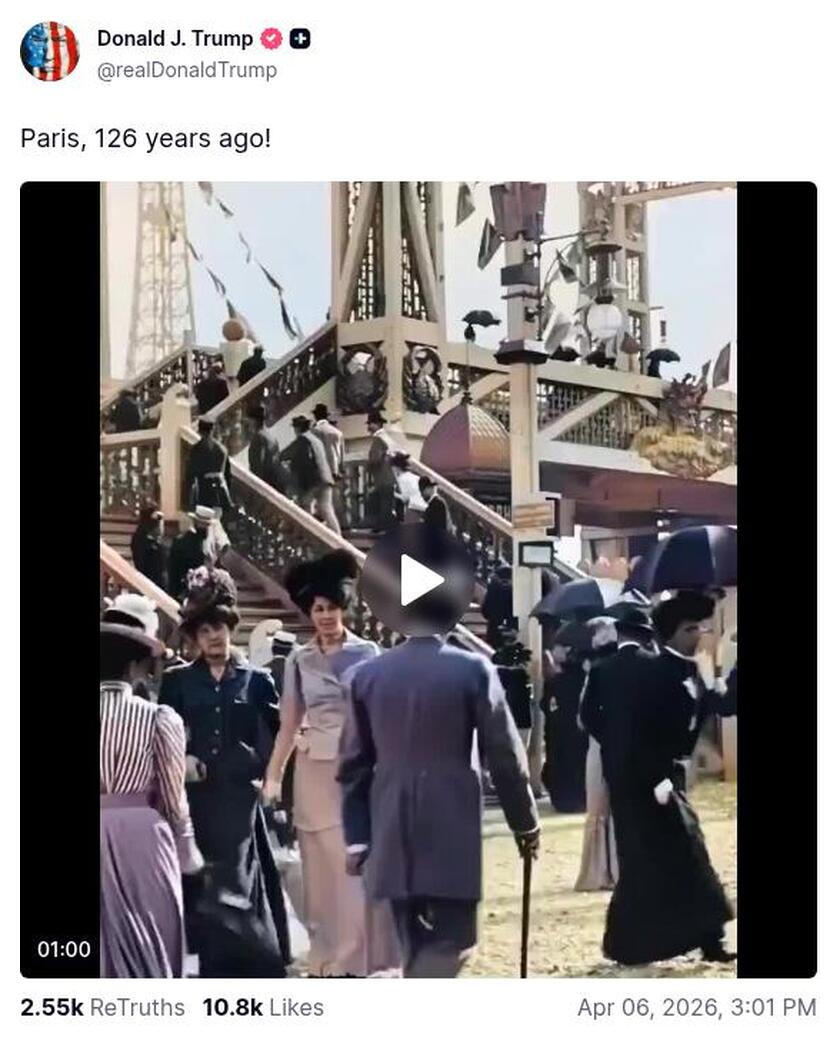The width and height of the screenshot is (840, 1047).
Task: Open the @realDonaldTrump handle link
Action: pyautogui.click(x=187, y=70)
